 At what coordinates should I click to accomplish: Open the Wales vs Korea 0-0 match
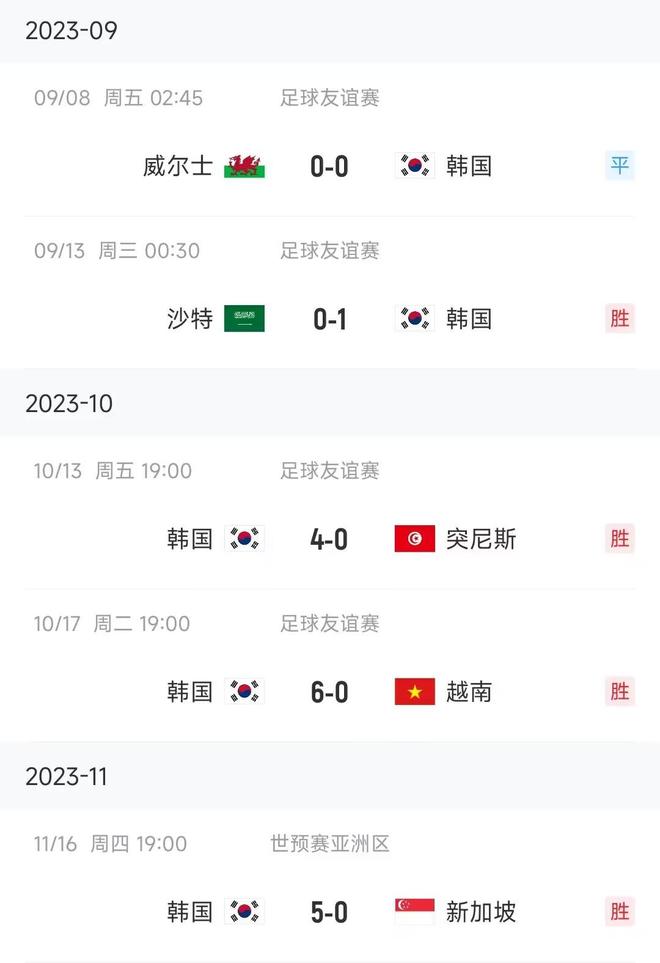[329, 166]
